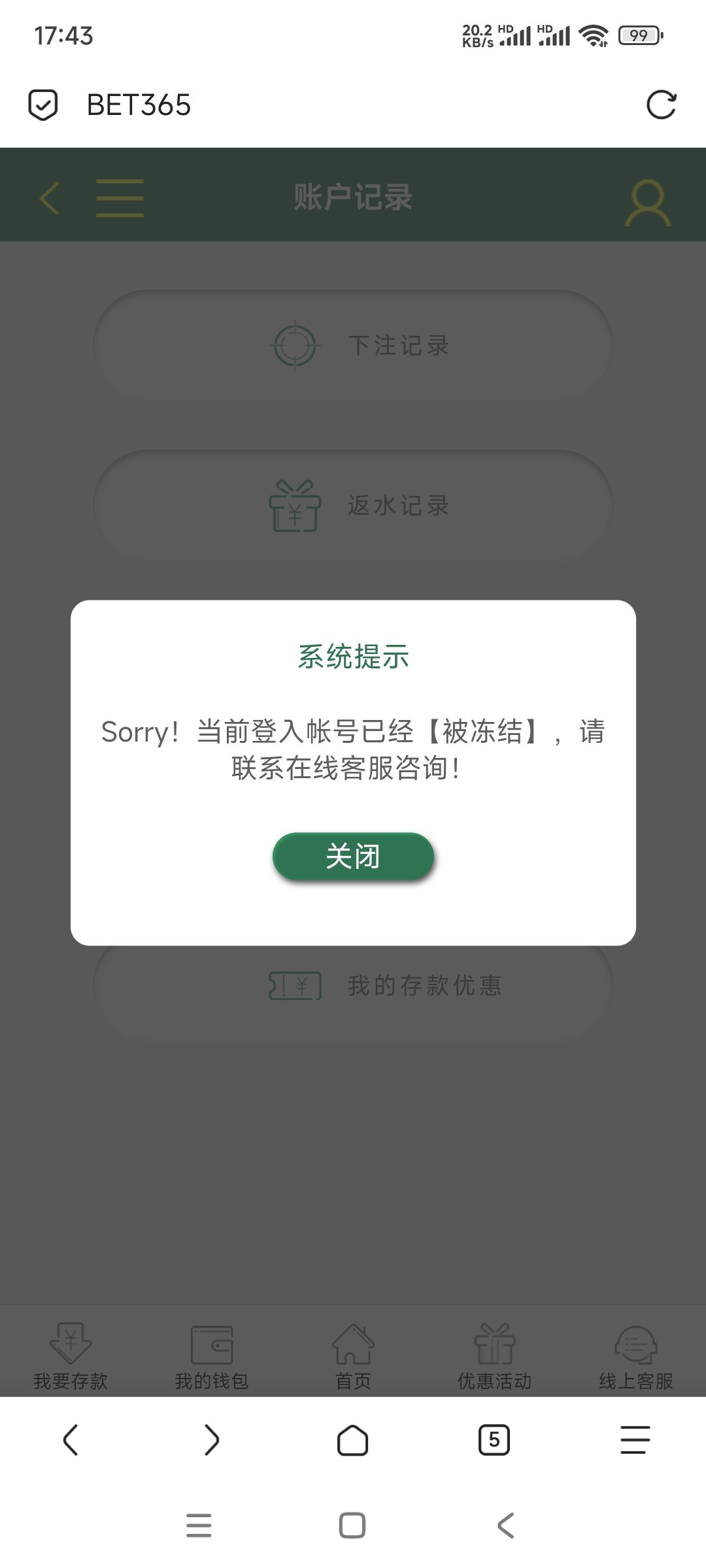Go back using the yellow arrow
The image size is (706, 1568).
click(50, 198)
